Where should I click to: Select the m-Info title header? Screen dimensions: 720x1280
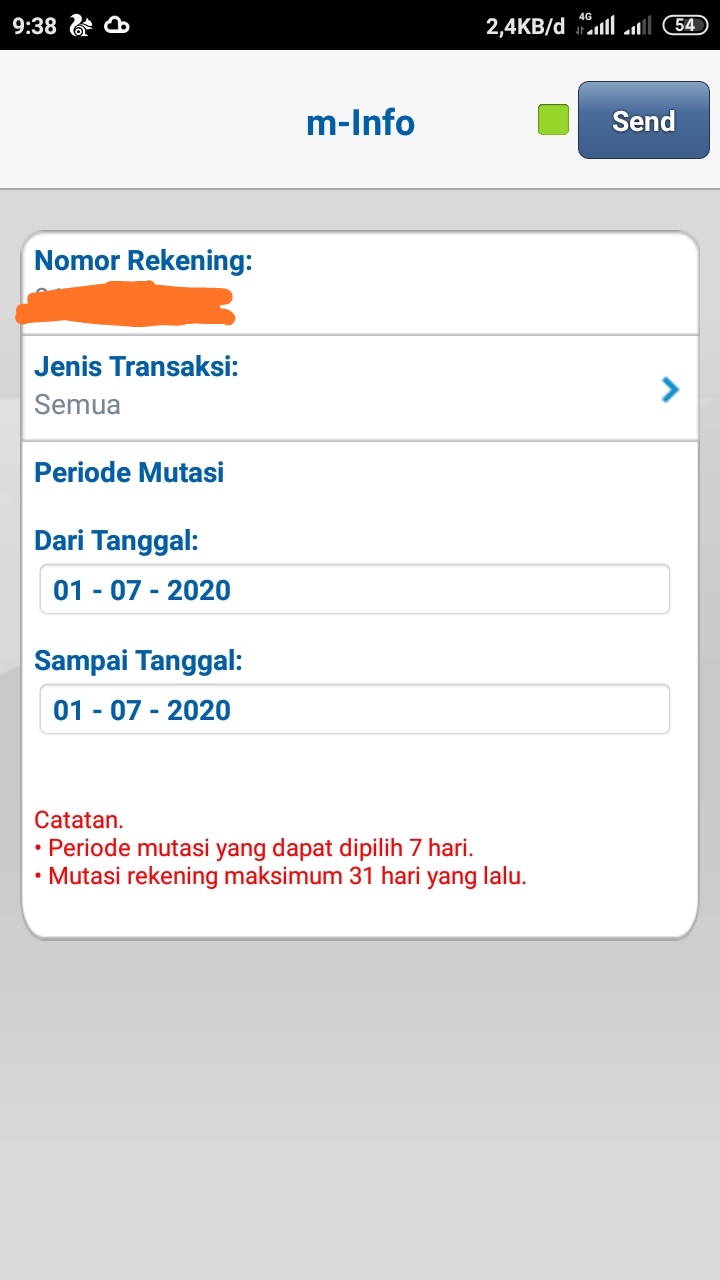361,121
